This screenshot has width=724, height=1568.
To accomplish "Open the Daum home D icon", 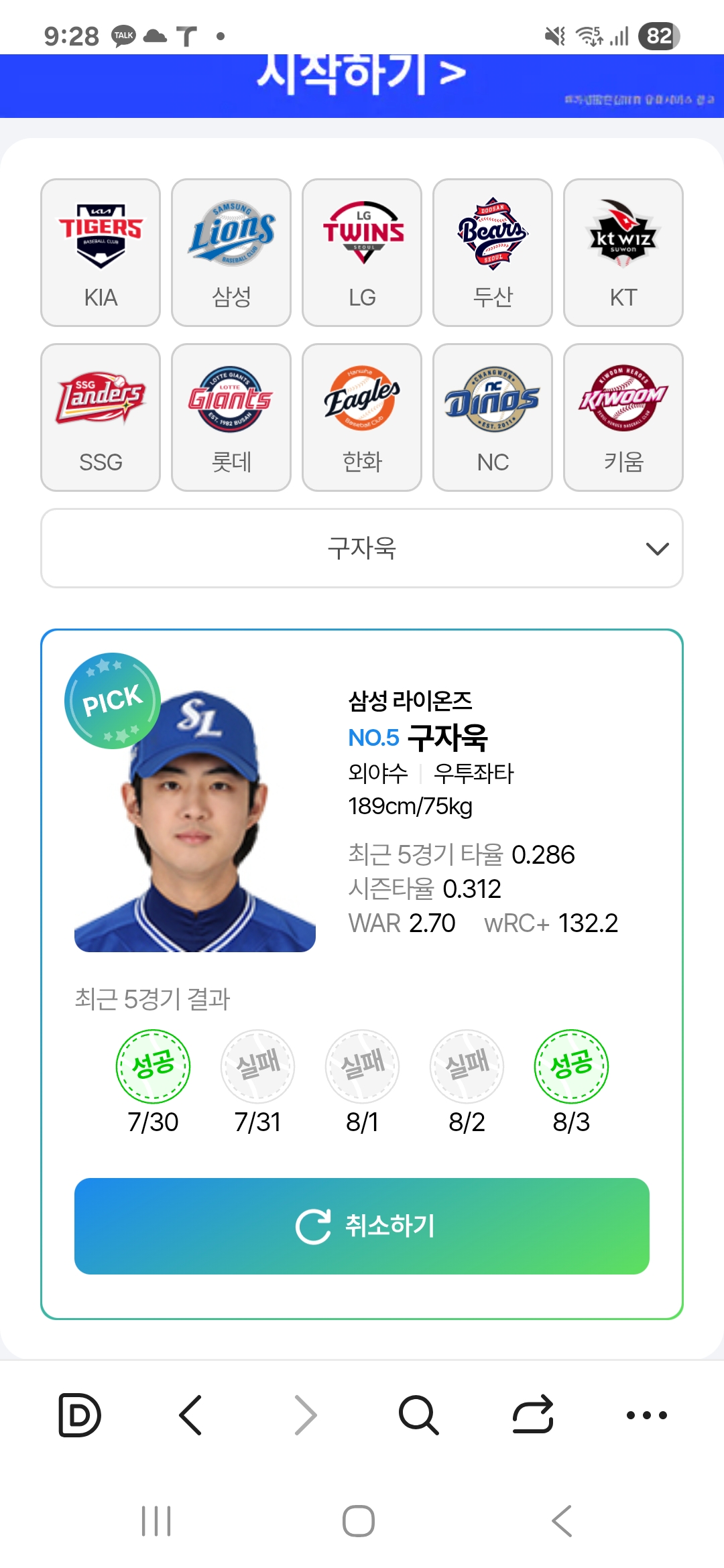I will 80,1415.
